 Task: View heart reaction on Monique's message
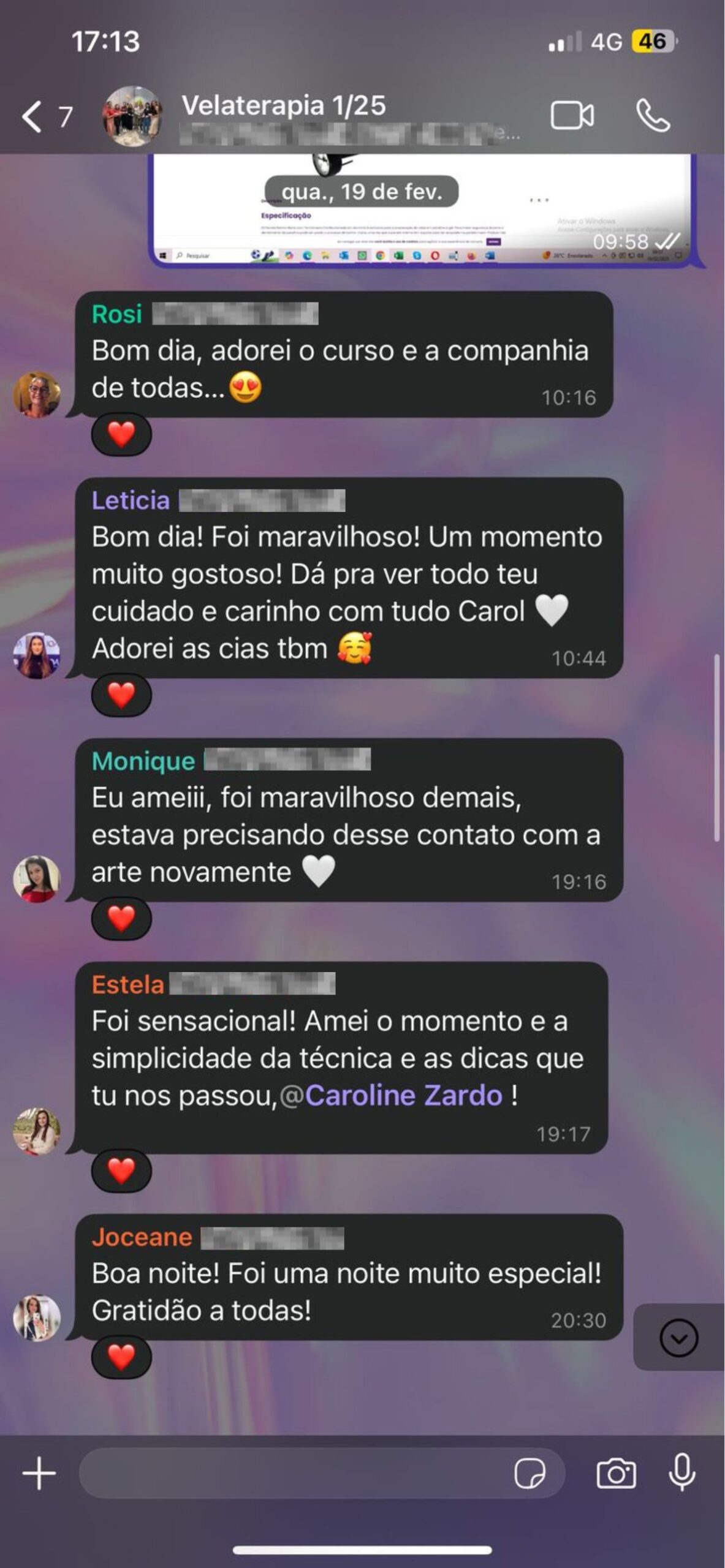[x=121, y=918]
